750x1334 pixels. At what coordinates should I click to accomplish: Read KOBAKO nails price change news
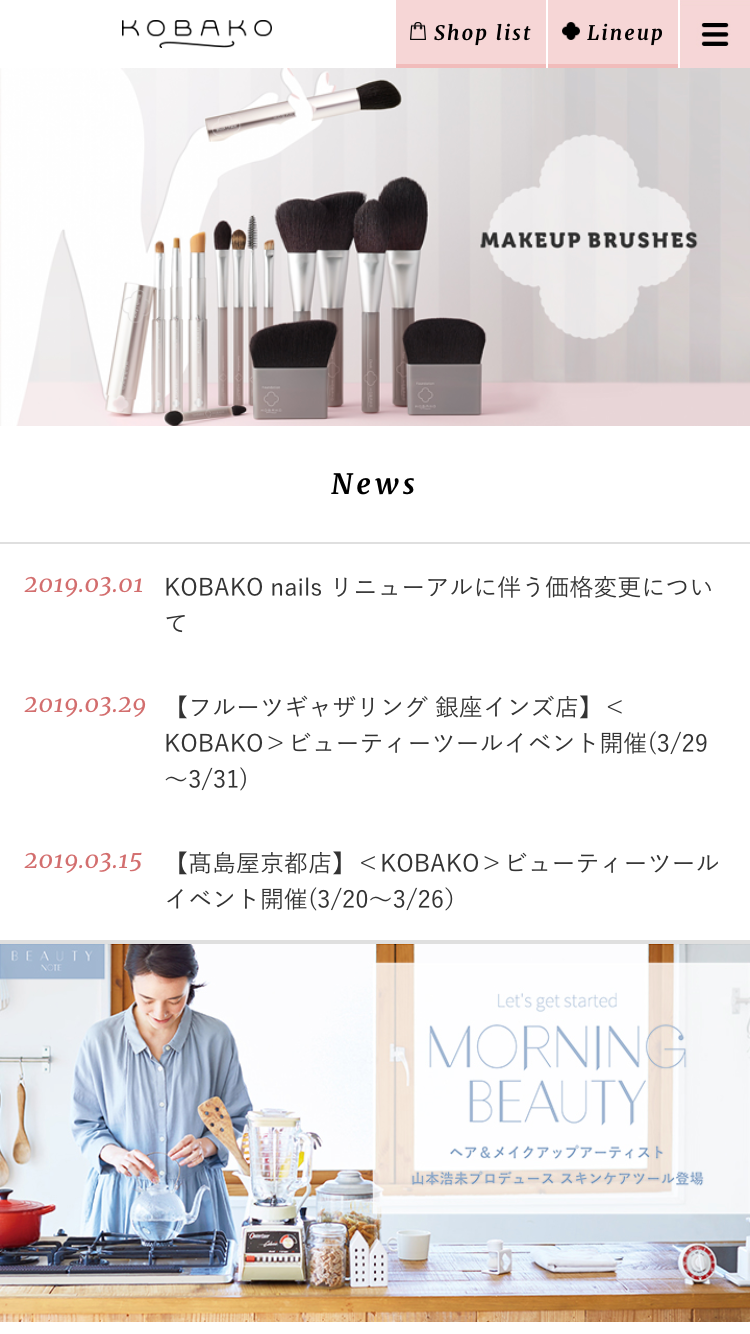438,604
